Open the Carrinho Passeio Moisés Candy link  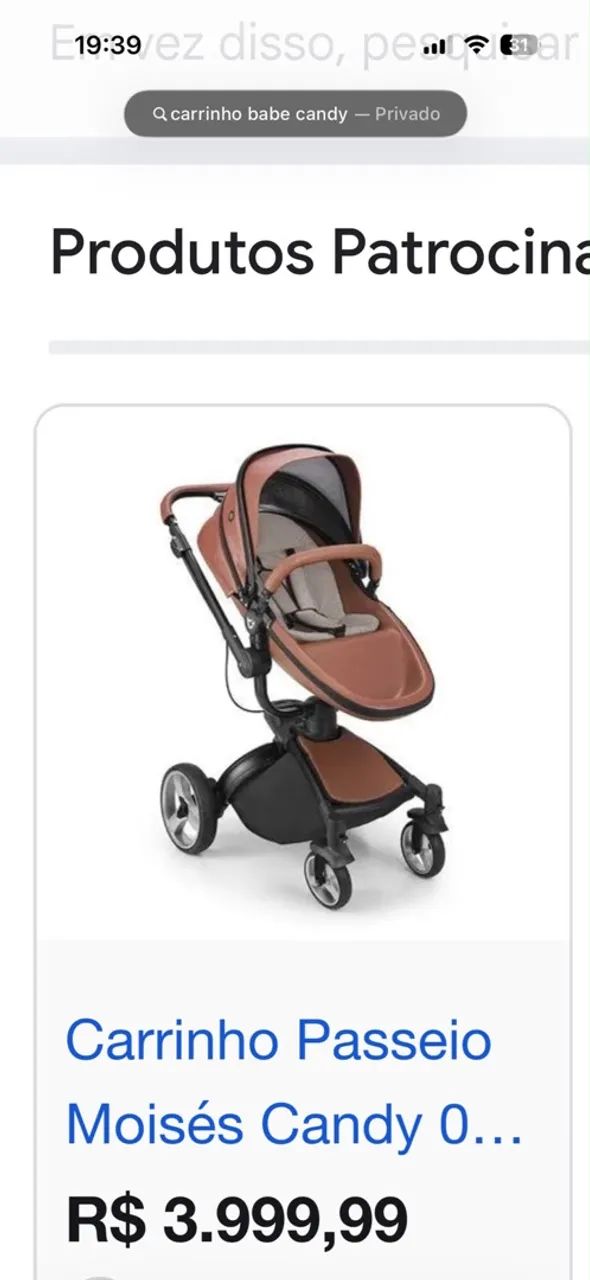[x=294, y=1083]
